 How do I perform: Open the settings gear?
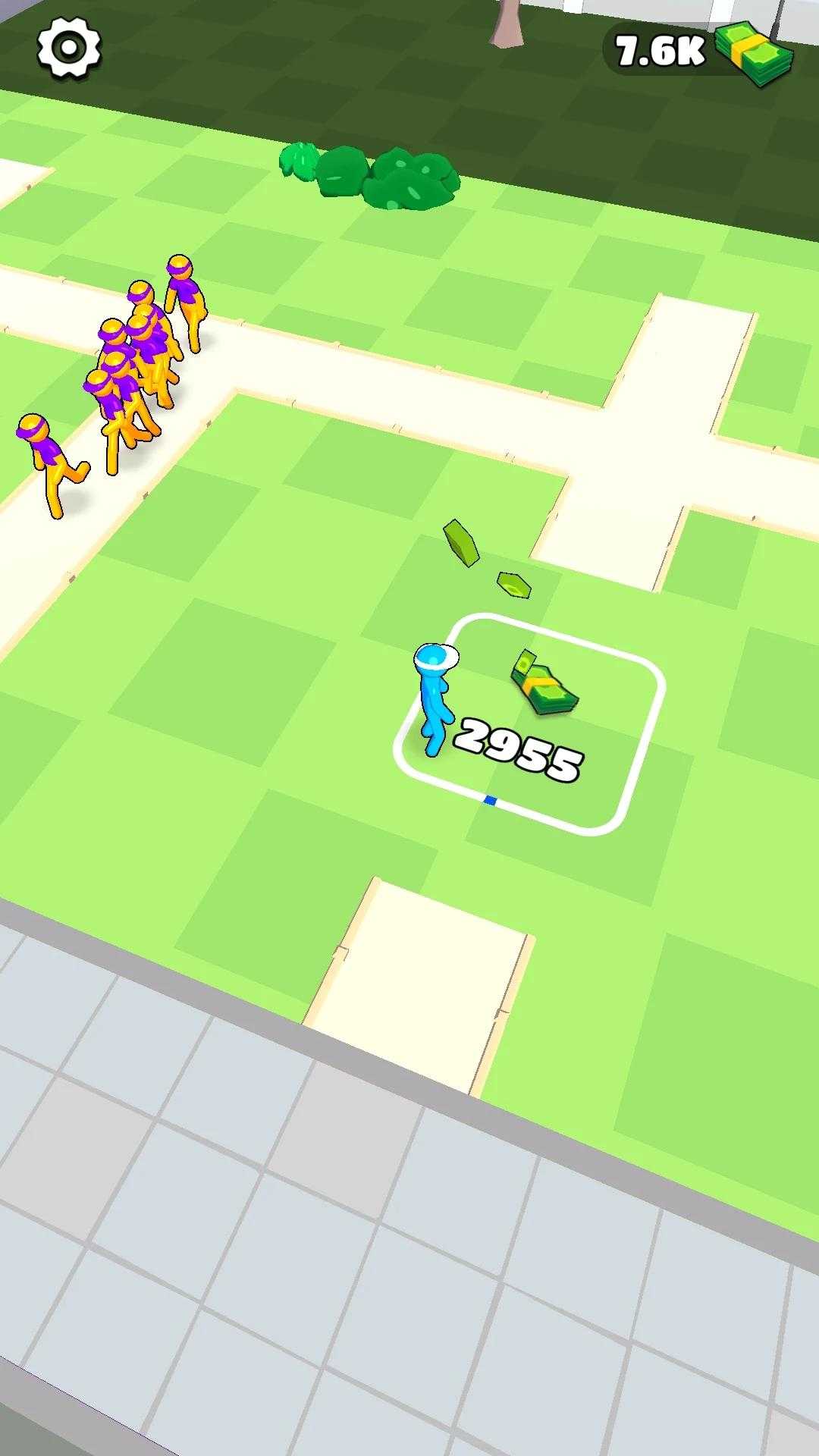tap(69, 47)
